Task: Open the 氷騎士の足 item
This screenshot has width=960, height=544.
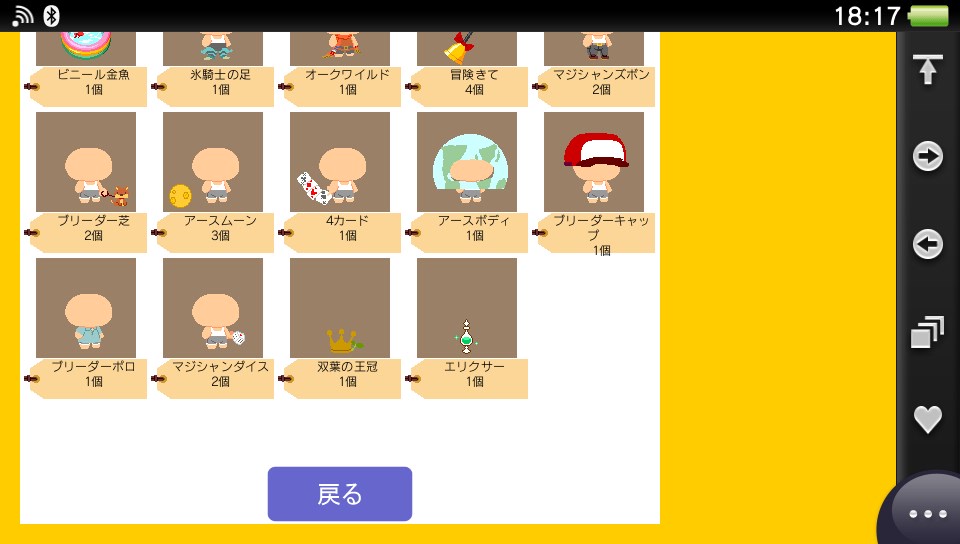Action: [x=213, y=50]
